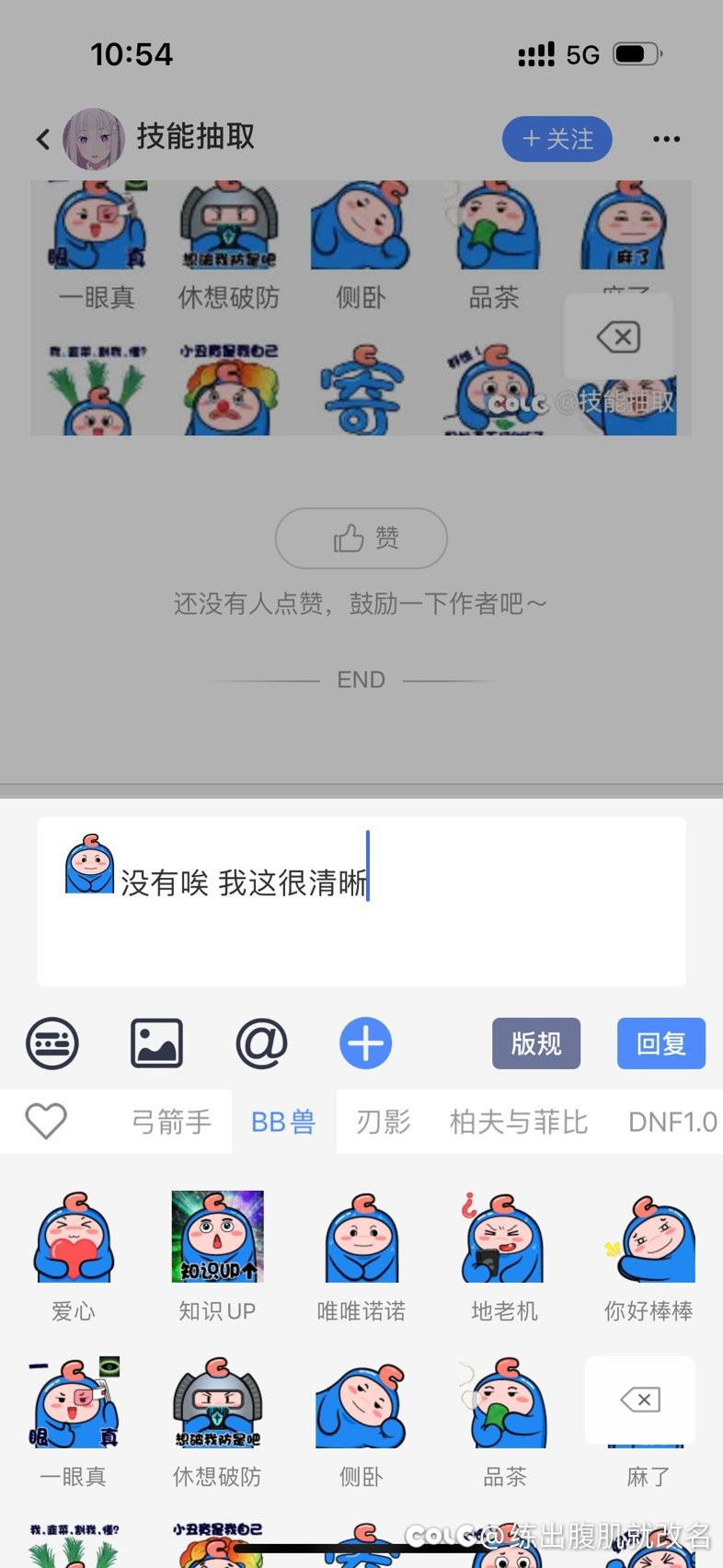Open favorite stickers heart tab
The height and width of the screenshot is (1568, 723).
(45, 1121)
